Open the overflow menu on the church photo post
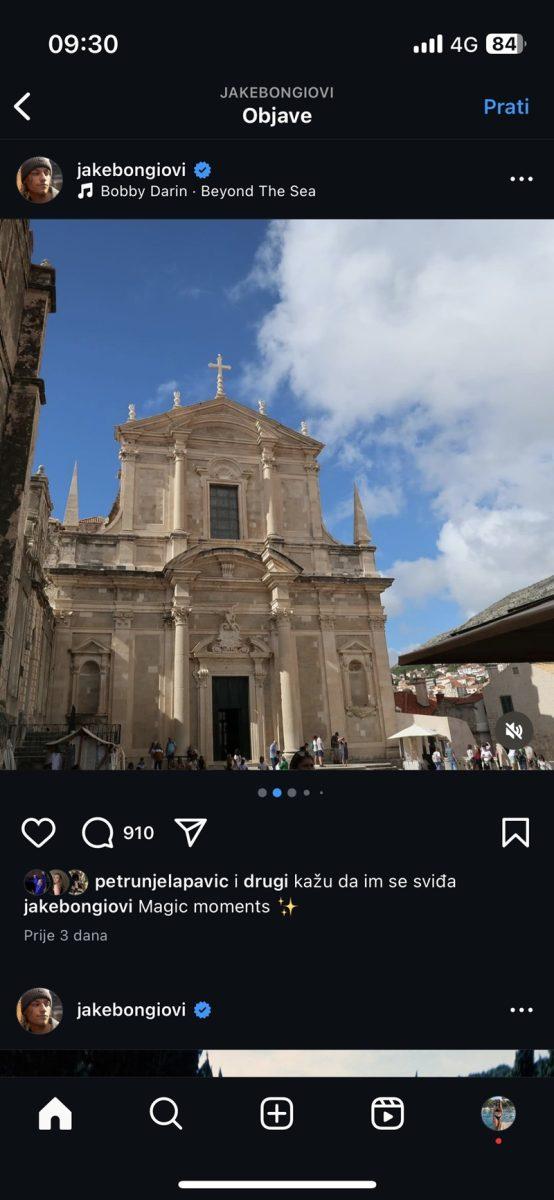 [521, 179]
